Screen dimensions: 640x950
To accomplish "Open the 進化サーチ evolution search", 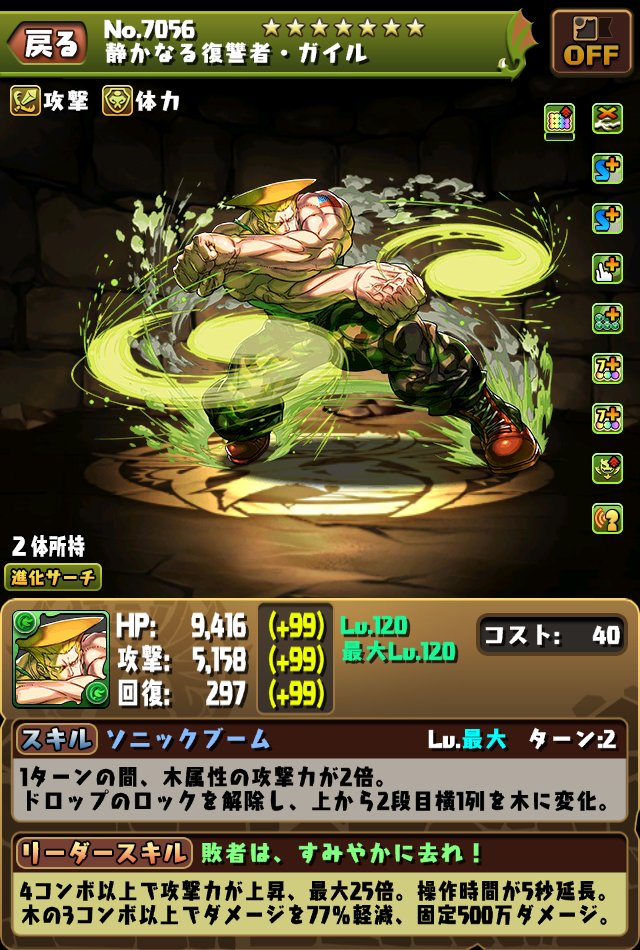I will (x=55, y=577).
